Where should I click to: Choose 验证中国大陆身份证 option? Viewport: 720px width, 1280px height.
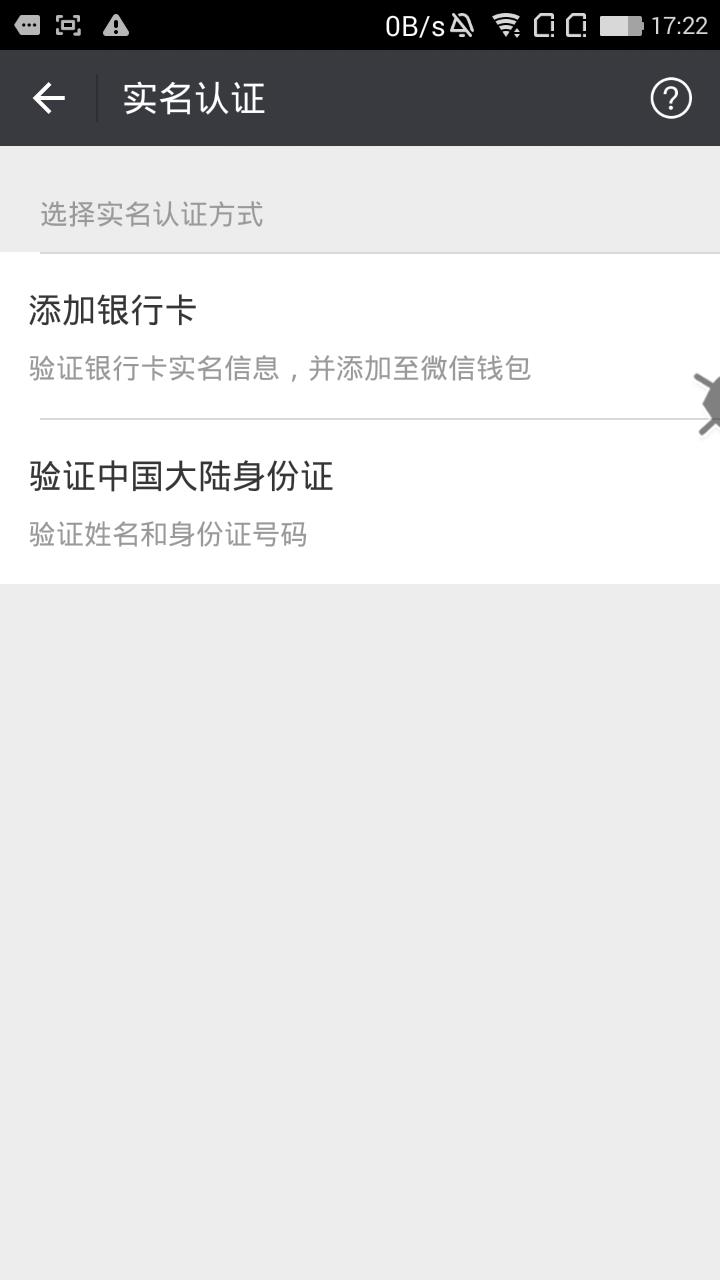pyautogui.click(x=300, y=502)
